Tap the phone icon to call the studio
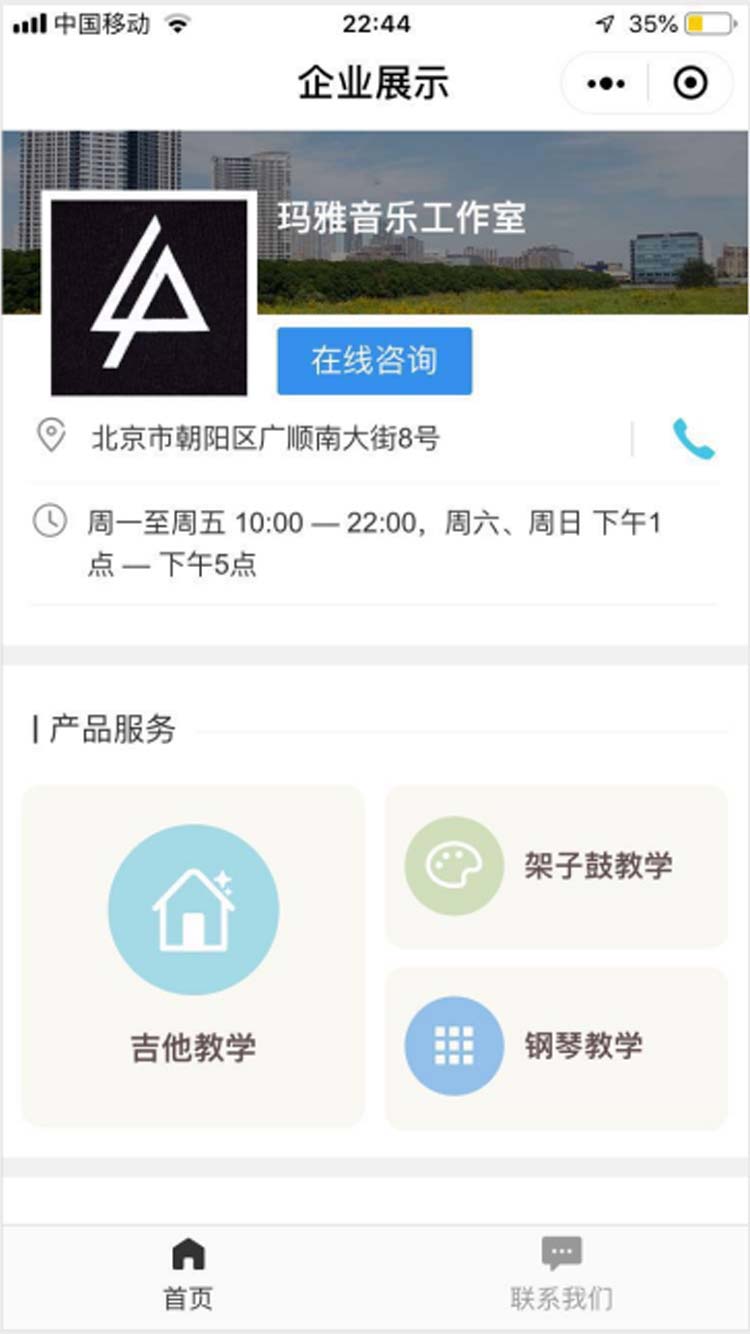Image resolution: width=750 pixels, height=1334 pixels. point(694,437)
